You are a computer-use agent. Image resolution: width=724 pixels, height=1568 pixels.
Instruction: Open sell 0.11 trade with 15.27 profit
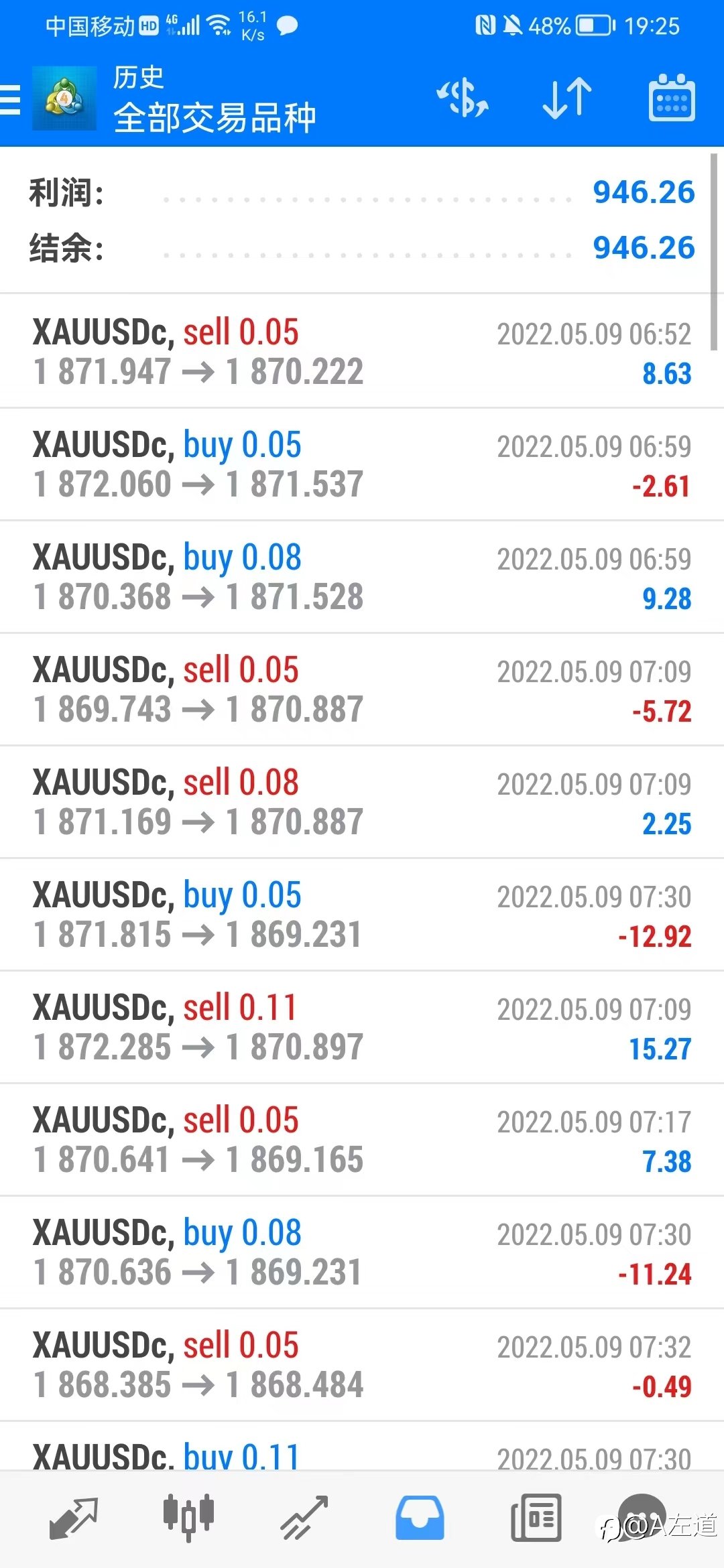[362, 1027]
